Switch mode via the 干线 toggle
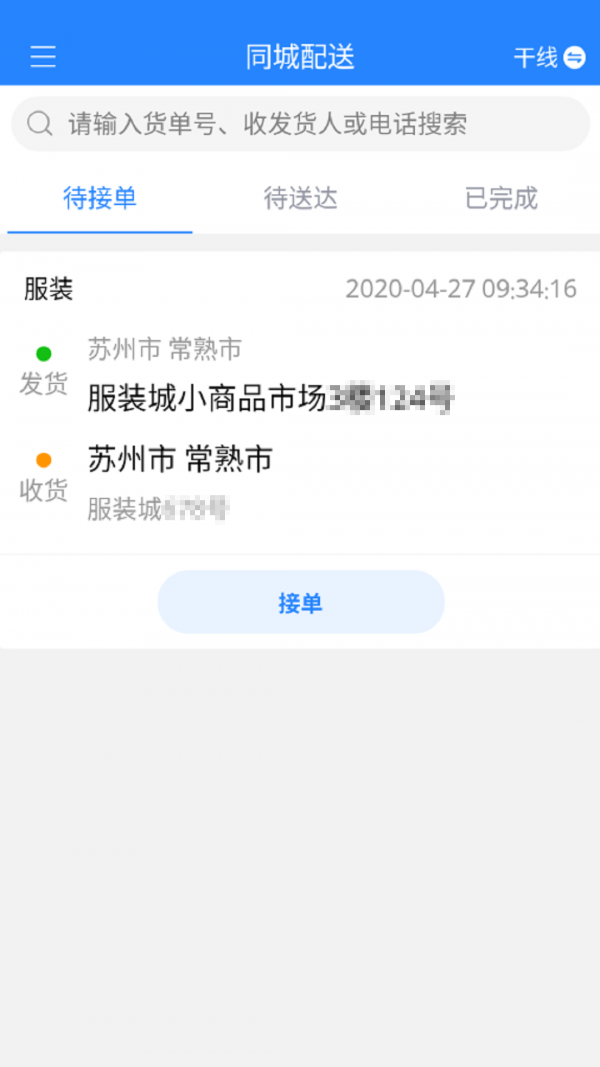Image resolution: width=600 pixels, height=1067 pixels. pyautogui.click(x=549, y=57)
